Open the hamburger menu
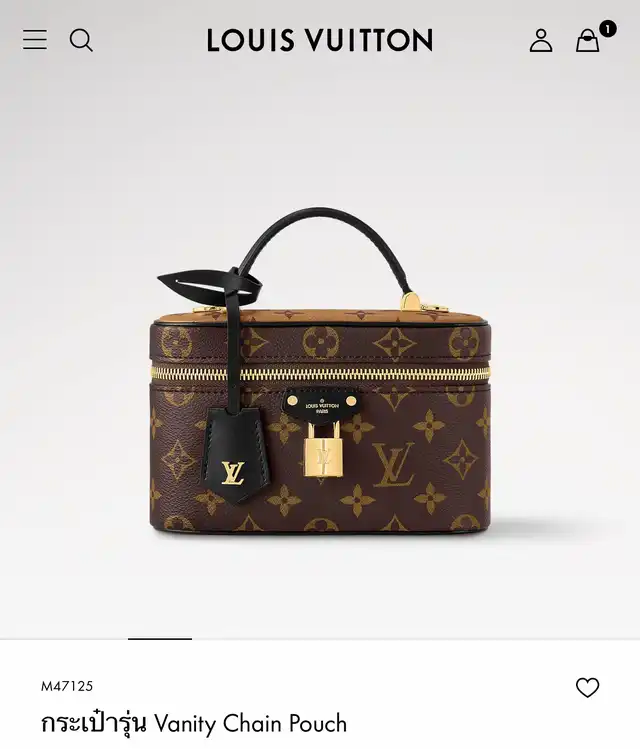This screenshot has height=749, width=640. point(35,40)
